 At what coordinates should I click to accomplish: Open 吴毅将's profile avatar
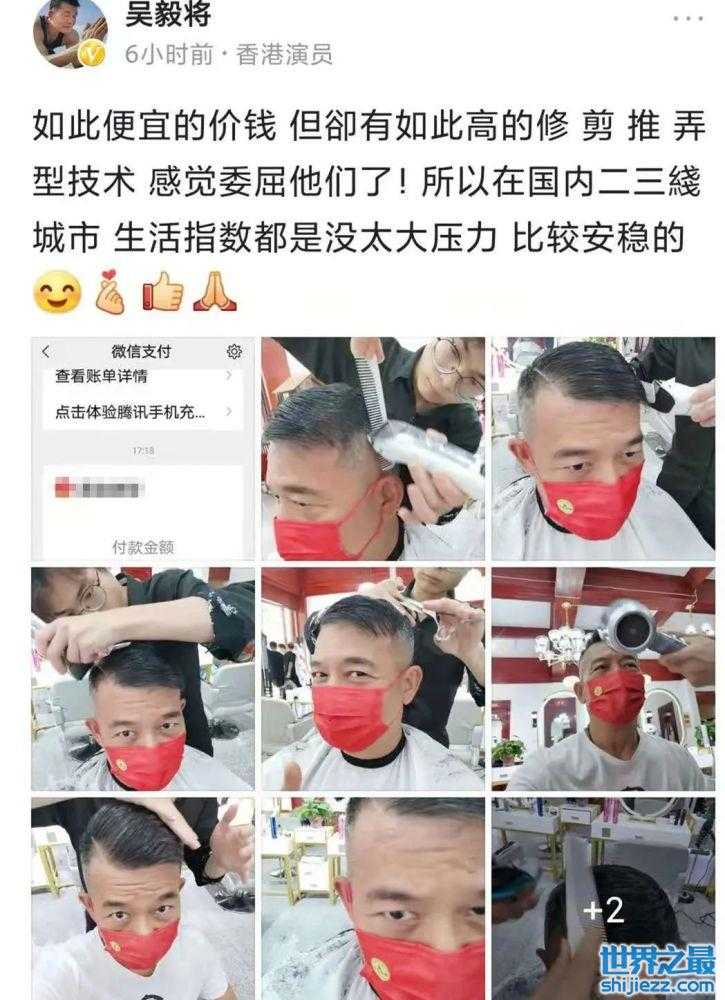pos(69,34)
